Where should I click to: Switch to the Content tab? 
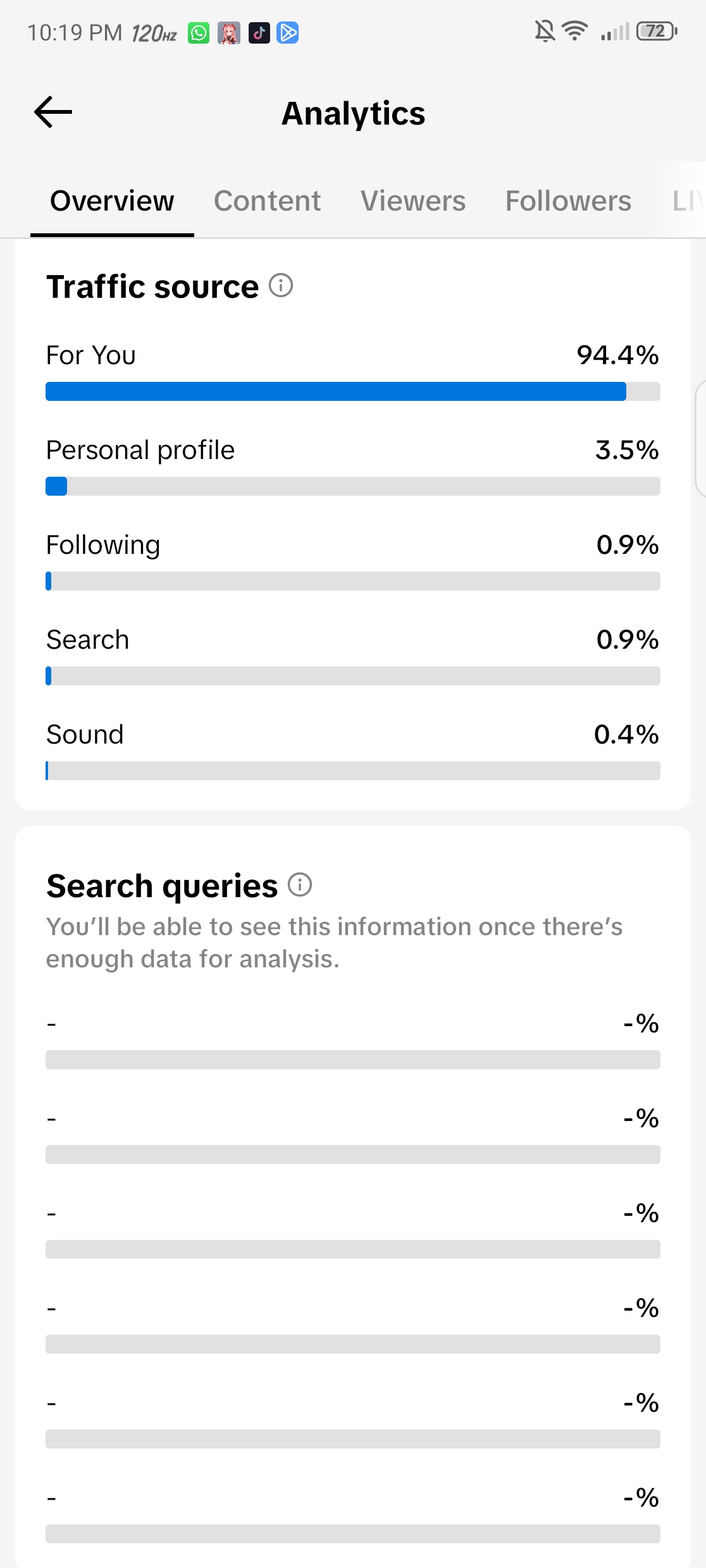coord(267,201)
